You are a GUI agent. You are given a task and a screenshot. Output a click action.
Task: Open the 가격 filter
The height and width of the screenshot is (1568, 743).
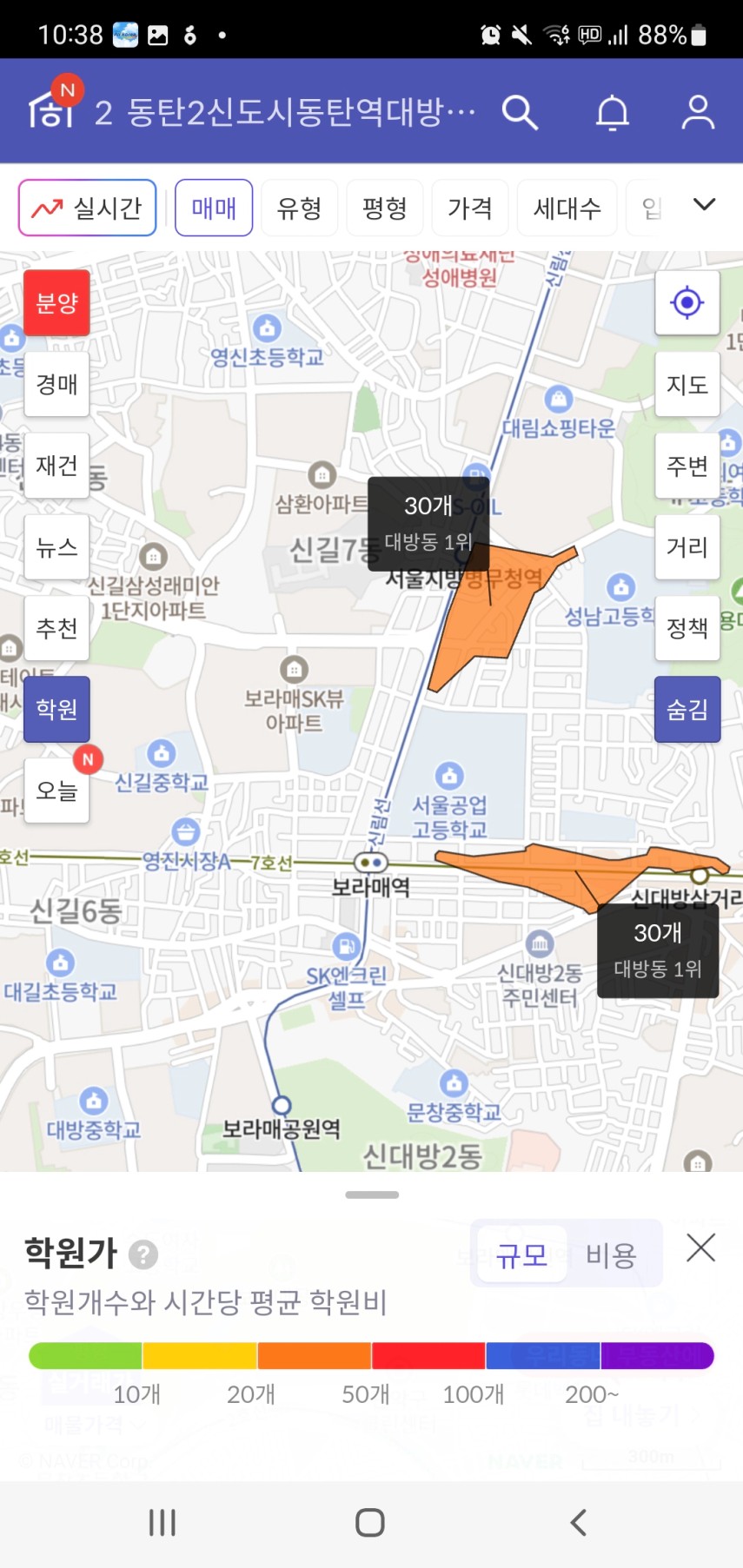pyautogui.click(x=469, y=208)
